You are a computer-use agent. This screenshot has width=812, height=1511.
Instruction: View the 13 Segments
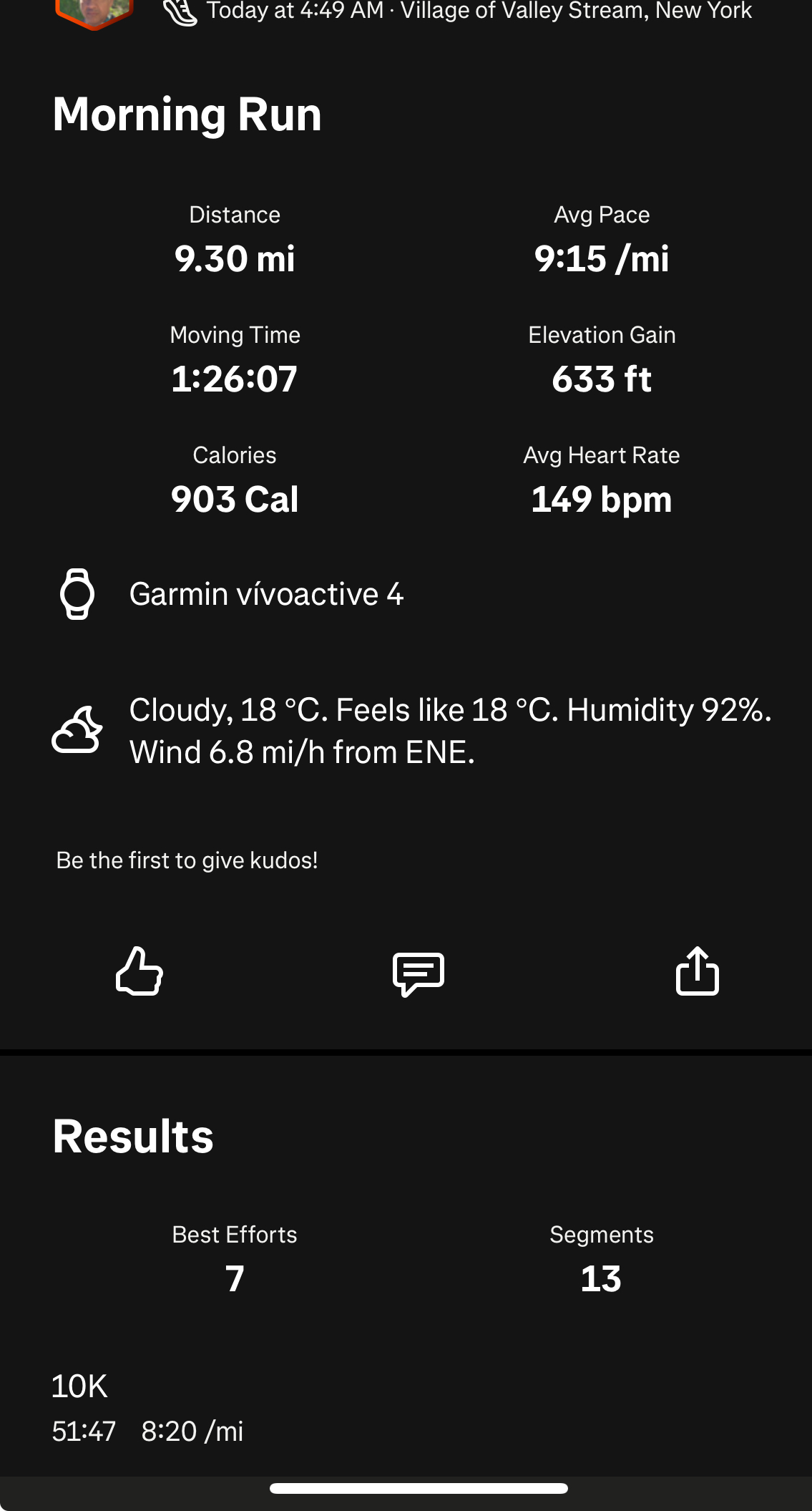point(602,1260)
